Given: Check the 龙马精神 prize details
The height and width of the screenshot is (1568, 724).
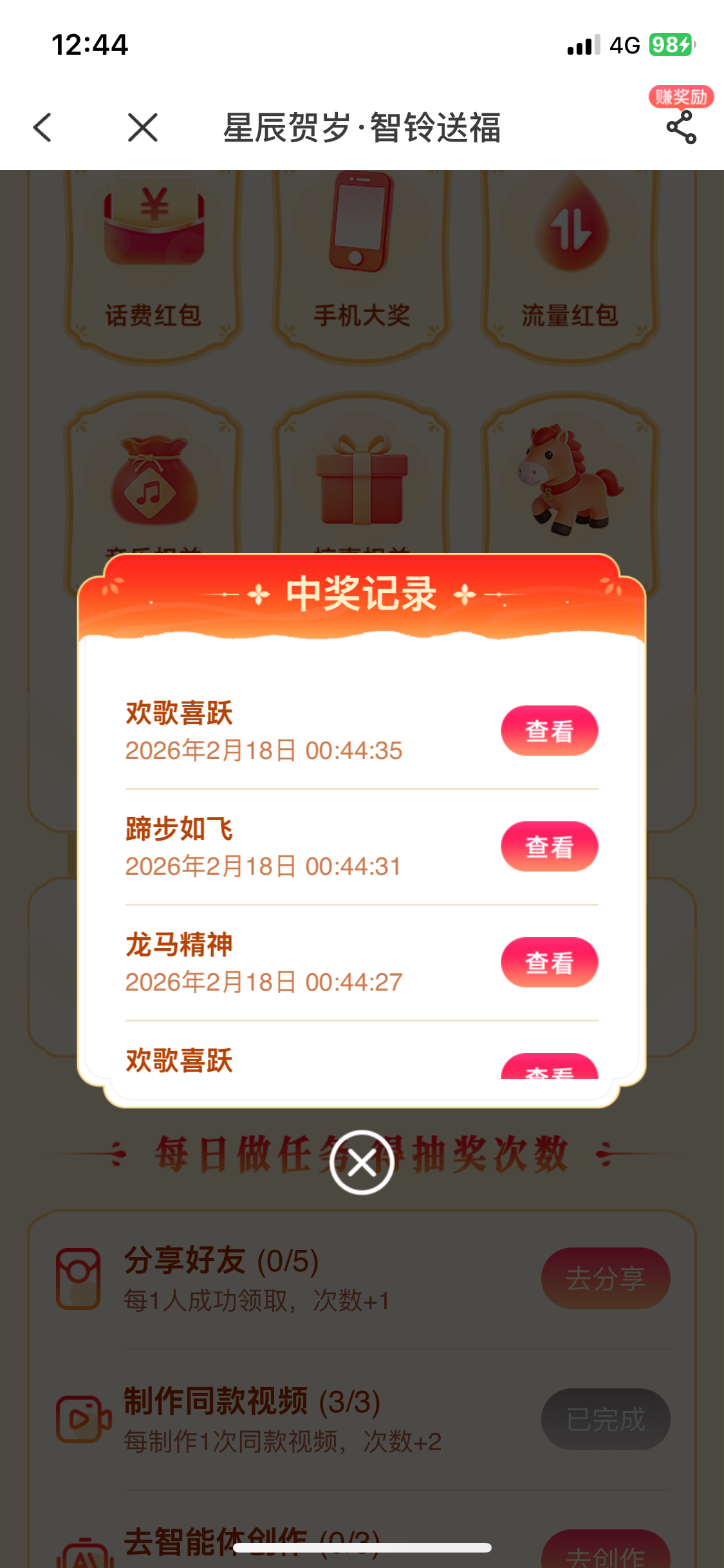Looking at the screenshot, I should 549,962.
